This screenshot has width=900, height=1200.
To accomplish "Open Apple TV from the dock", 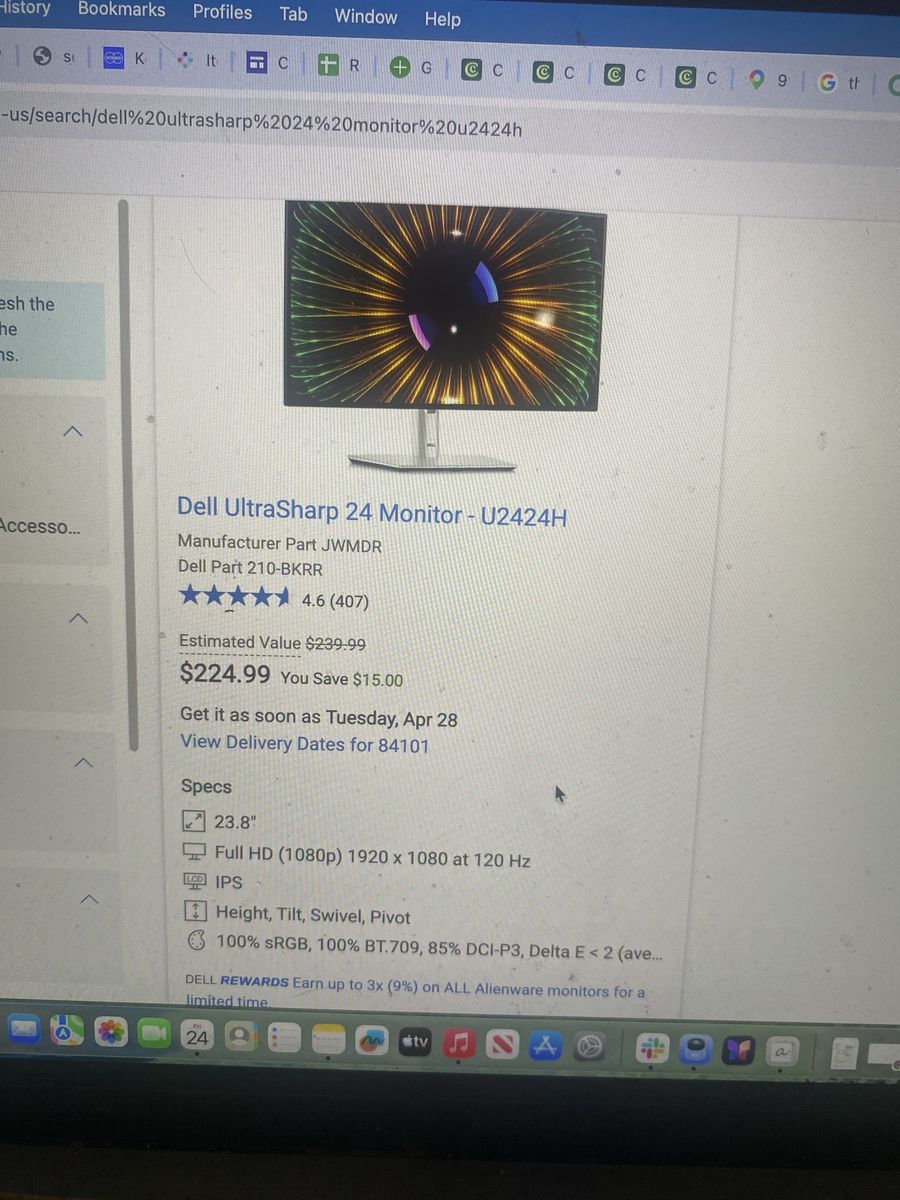I will (x=416, y=1042).
